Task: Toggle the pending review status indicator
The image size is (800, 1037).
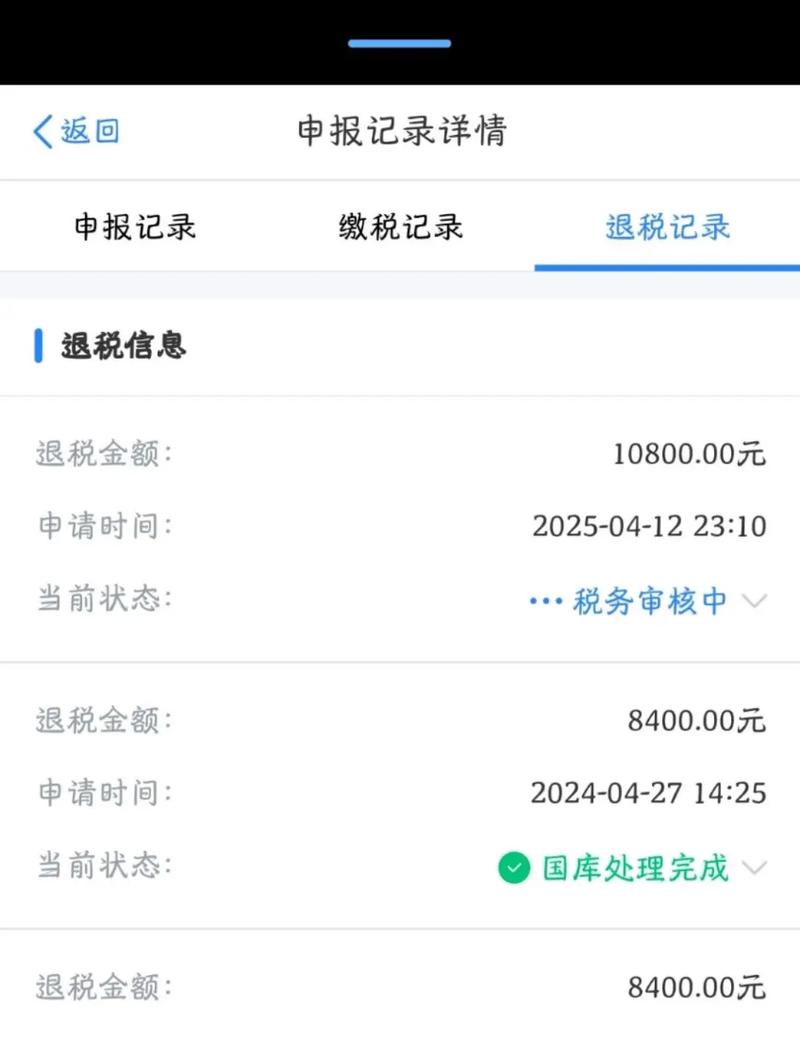Action: point(545,600)
